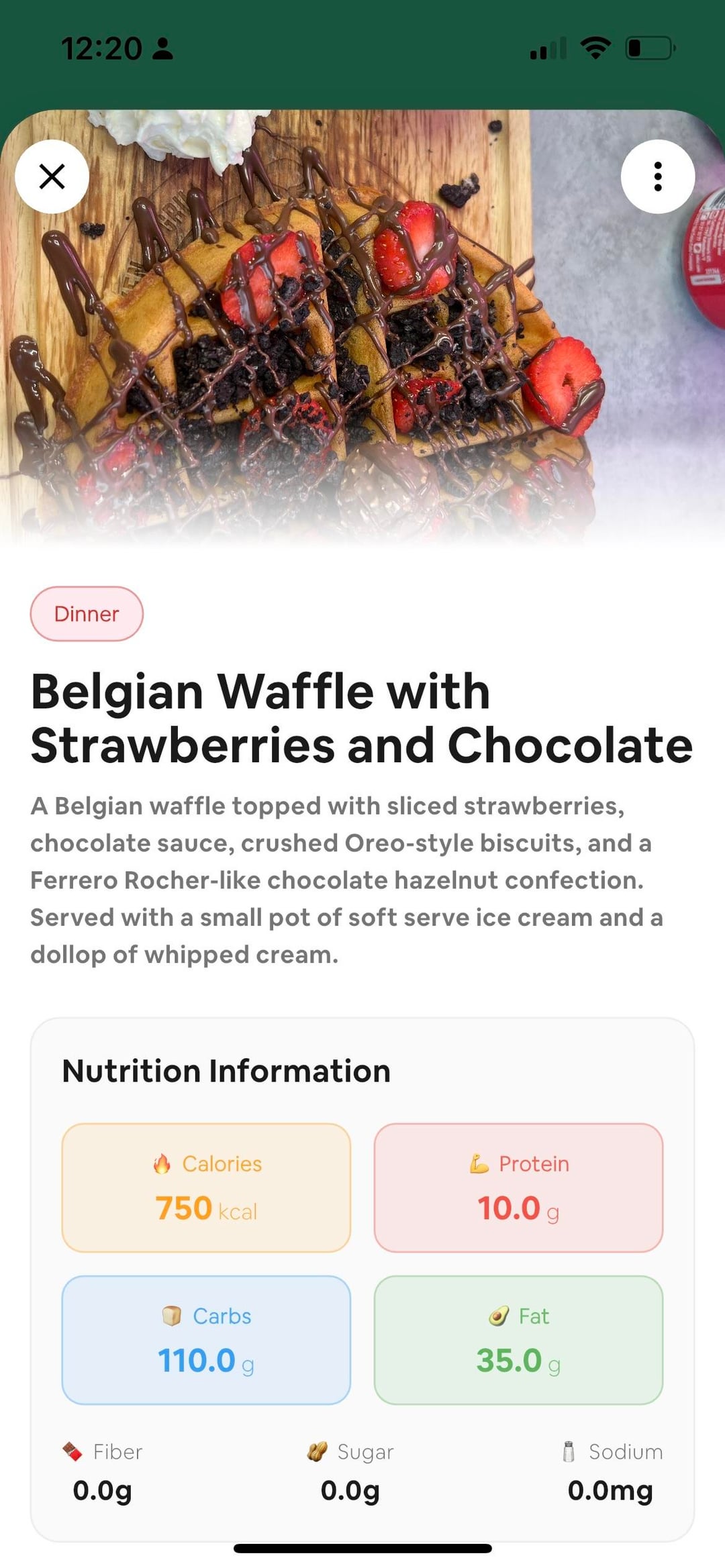The width and height of the screenshot is (725, 1568).
Task: Open the three-dot overflow menu
Action: coord(657,176)
